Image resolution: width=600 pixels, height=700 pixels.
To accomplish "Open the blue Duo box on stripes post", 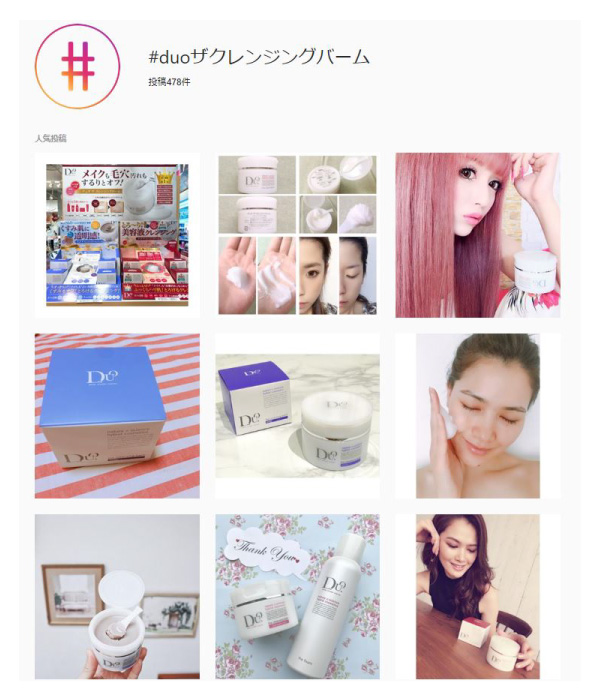I will [x=117, y=415].
